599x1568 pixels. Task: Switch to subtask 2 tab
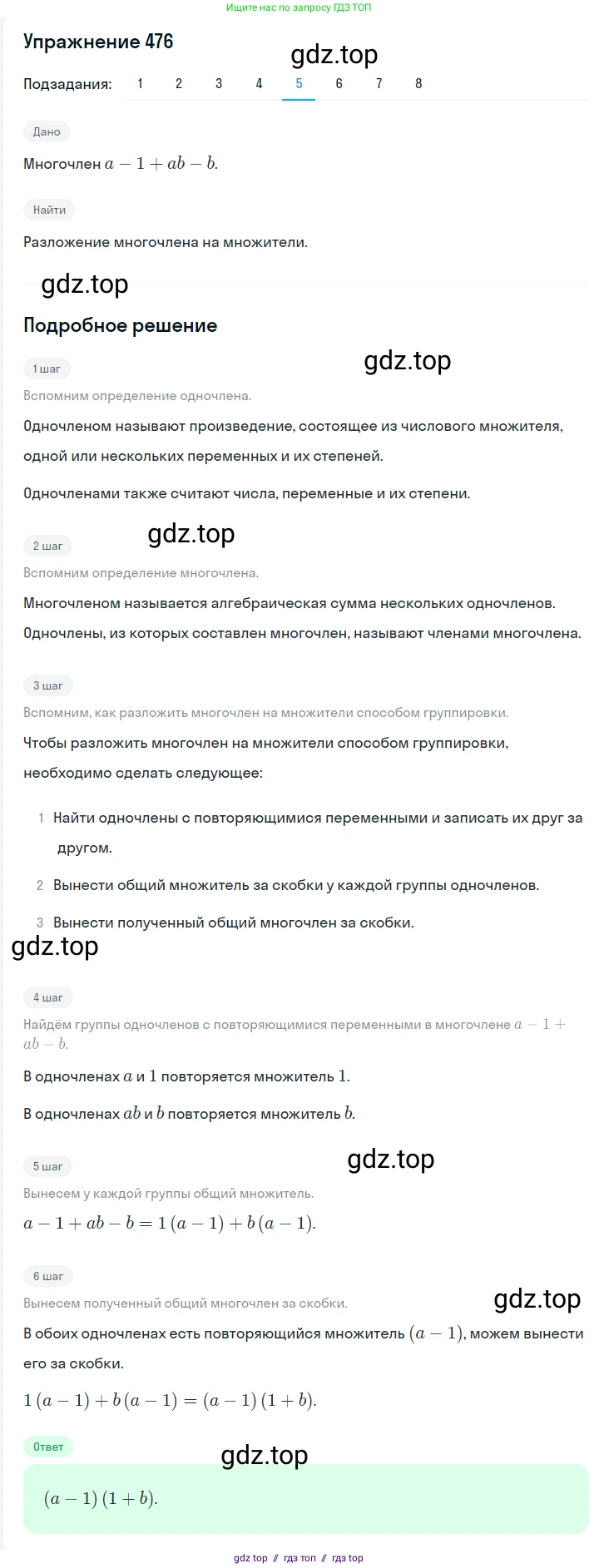coord(179,83)
